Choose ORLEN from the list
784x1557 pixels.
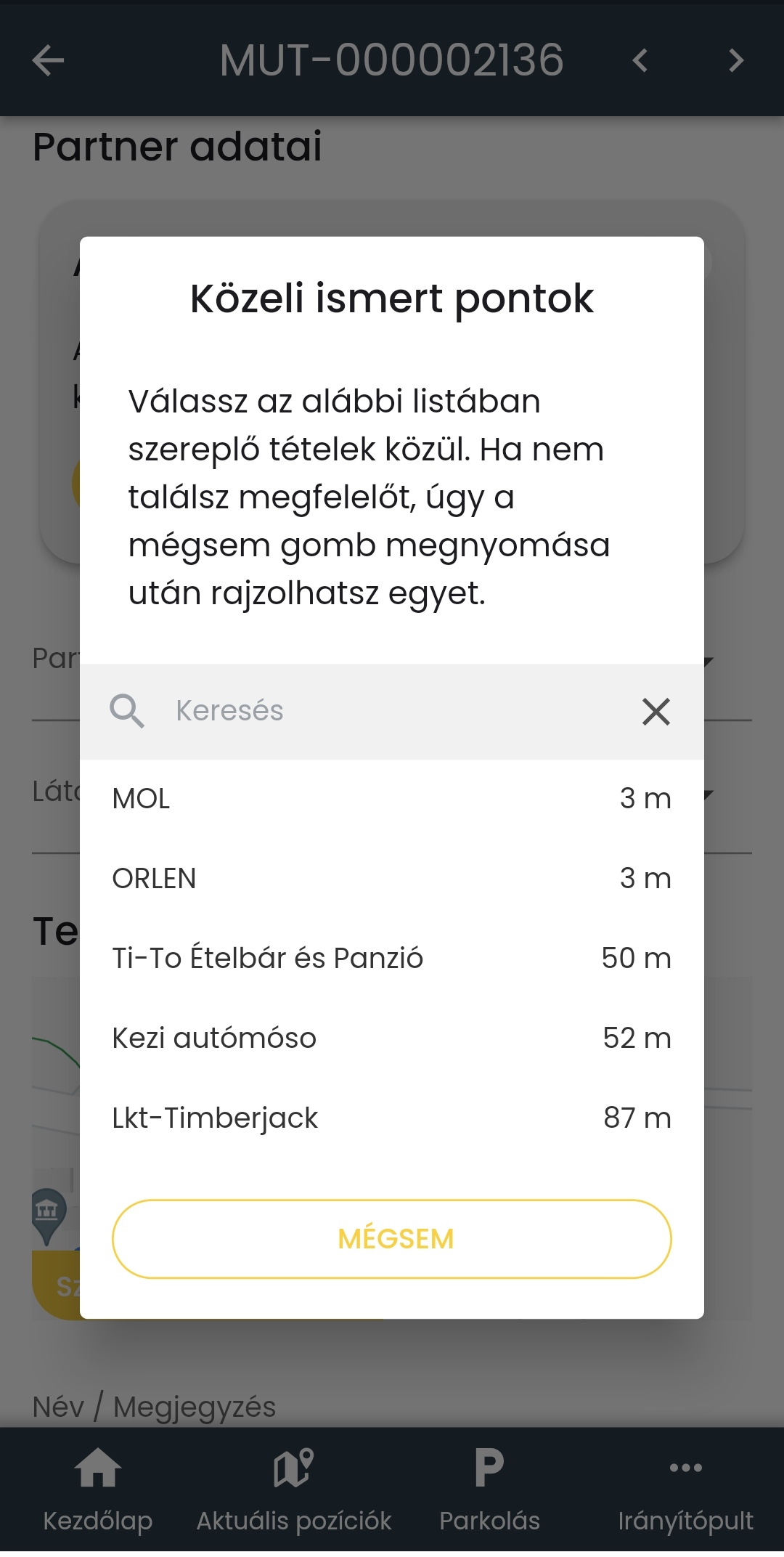pyautogui.click(x=392, y=879)
